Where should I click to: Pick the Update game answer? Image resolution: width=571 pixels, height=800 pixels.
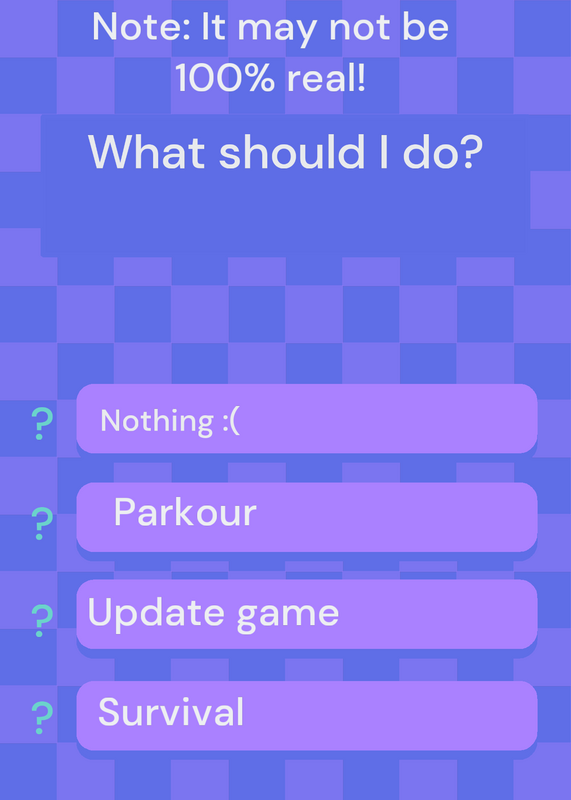[x=307, y=614]
